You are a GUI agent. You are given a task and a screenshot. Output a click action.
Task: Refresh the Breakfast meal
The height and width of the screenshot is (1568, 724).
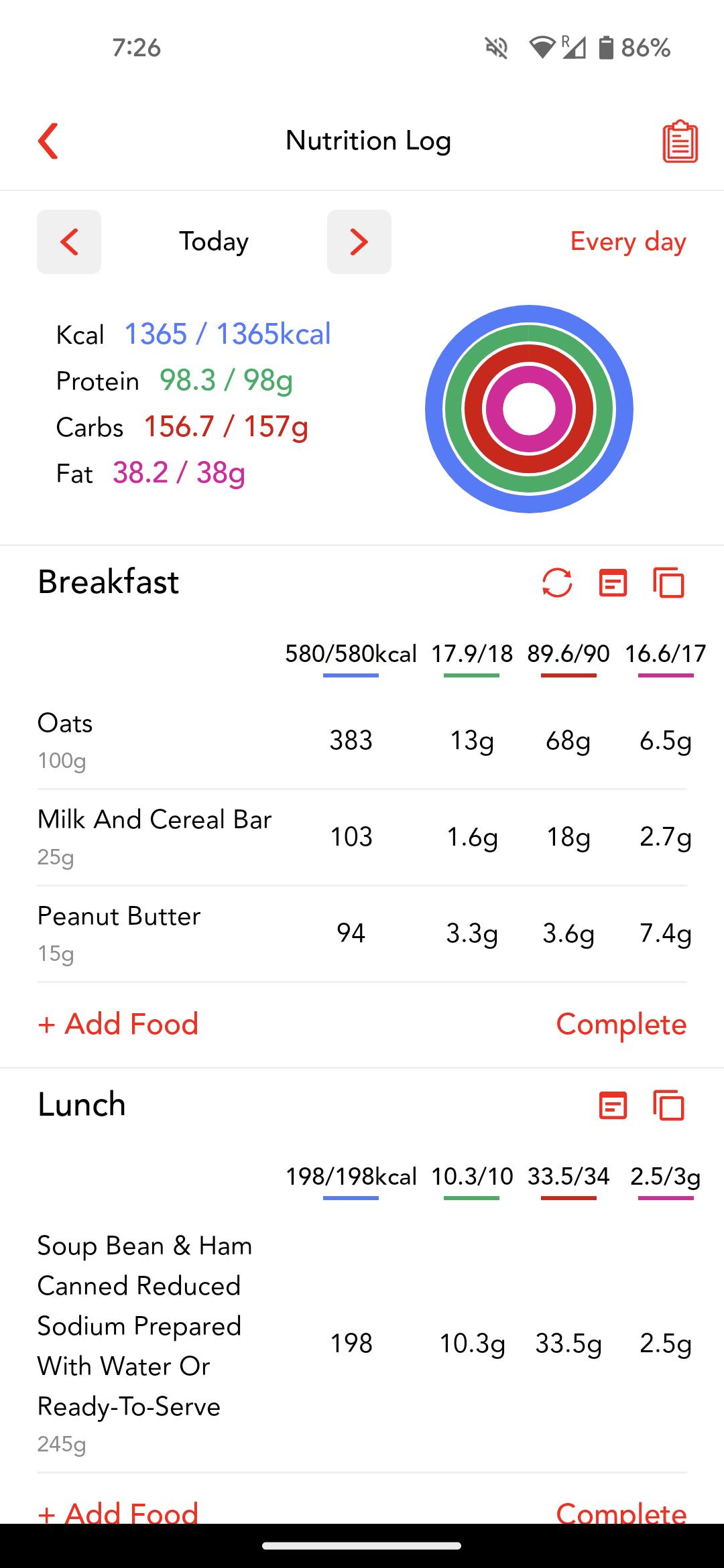point(557,582)
